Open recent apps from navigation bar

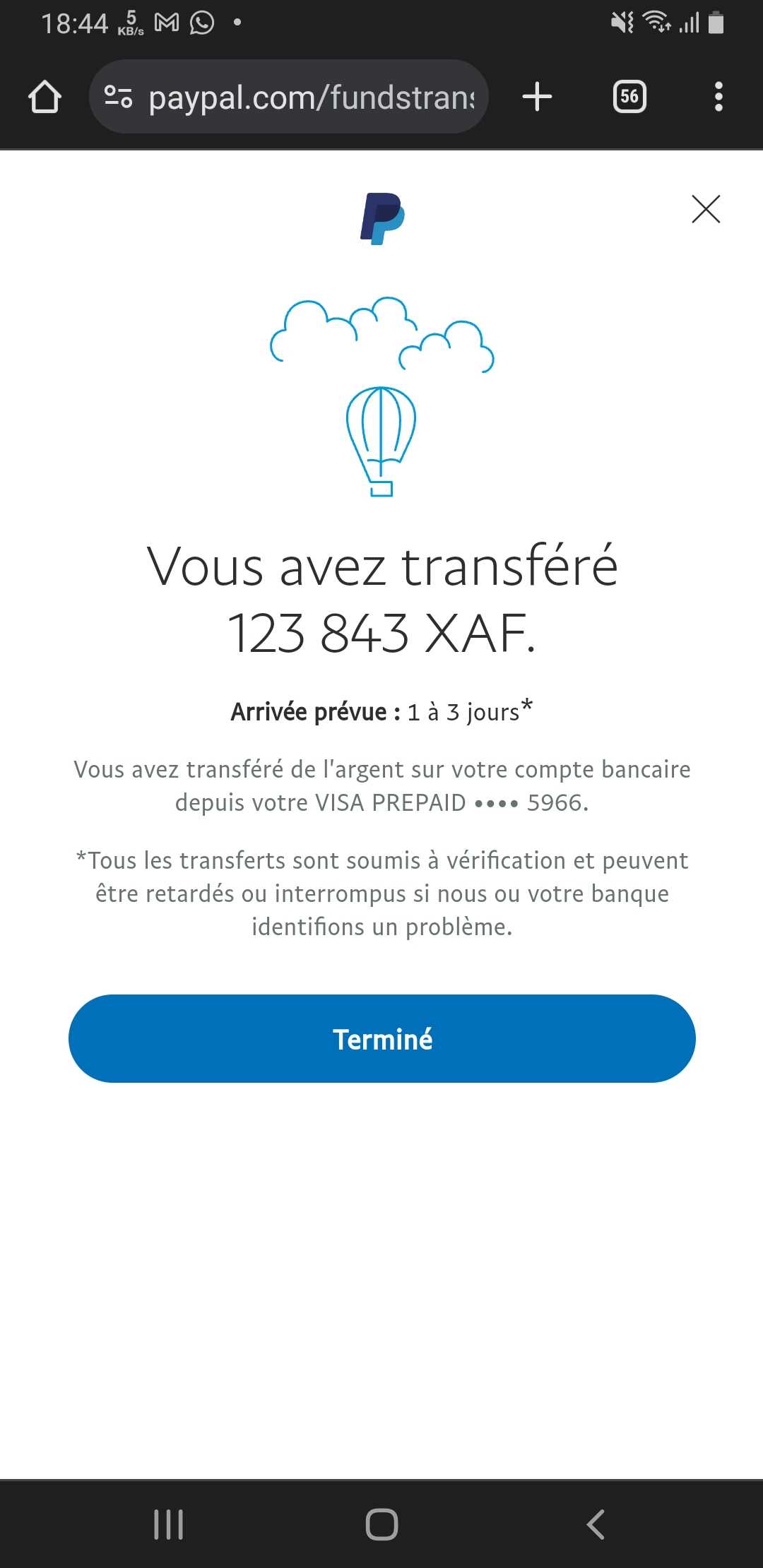(169, 1524)
